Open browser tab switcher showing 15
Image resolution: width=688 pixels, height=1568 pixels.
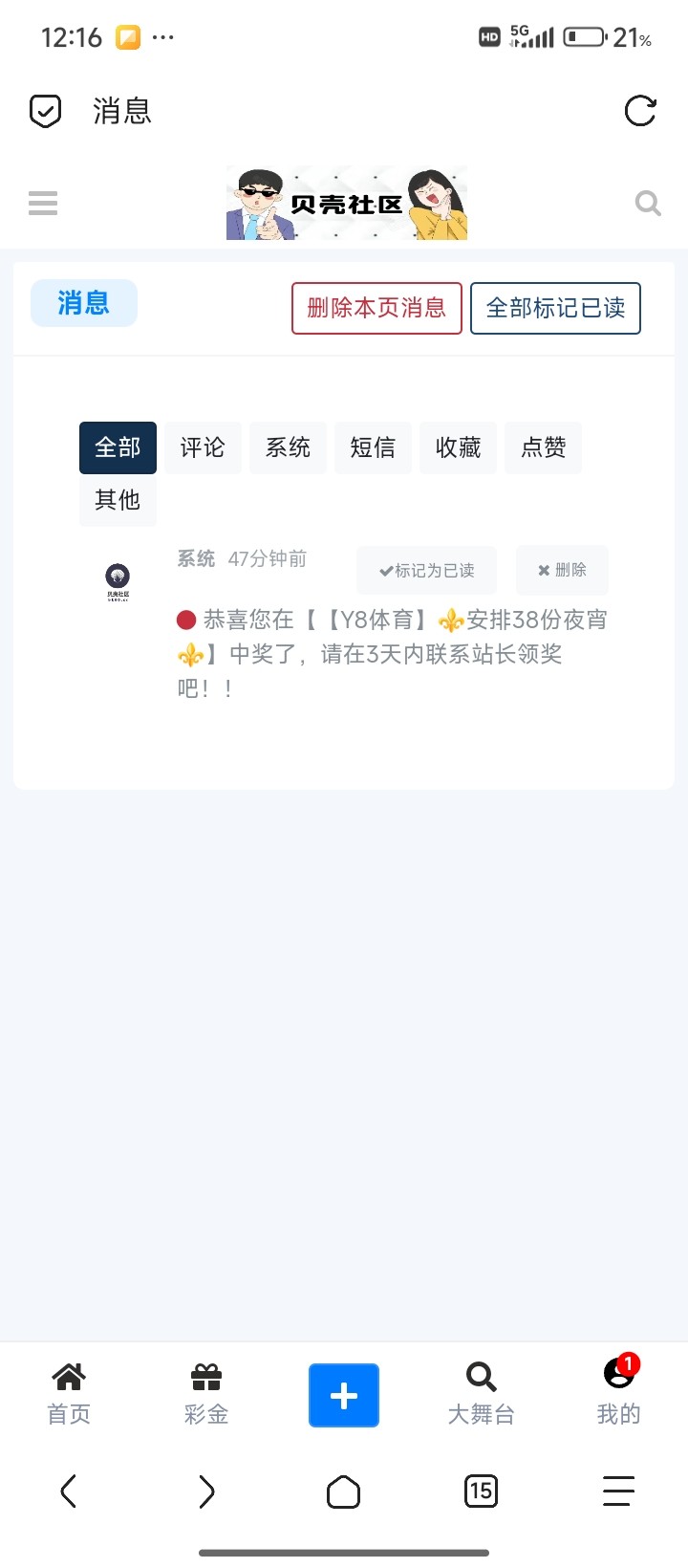tap(481, 1491)
